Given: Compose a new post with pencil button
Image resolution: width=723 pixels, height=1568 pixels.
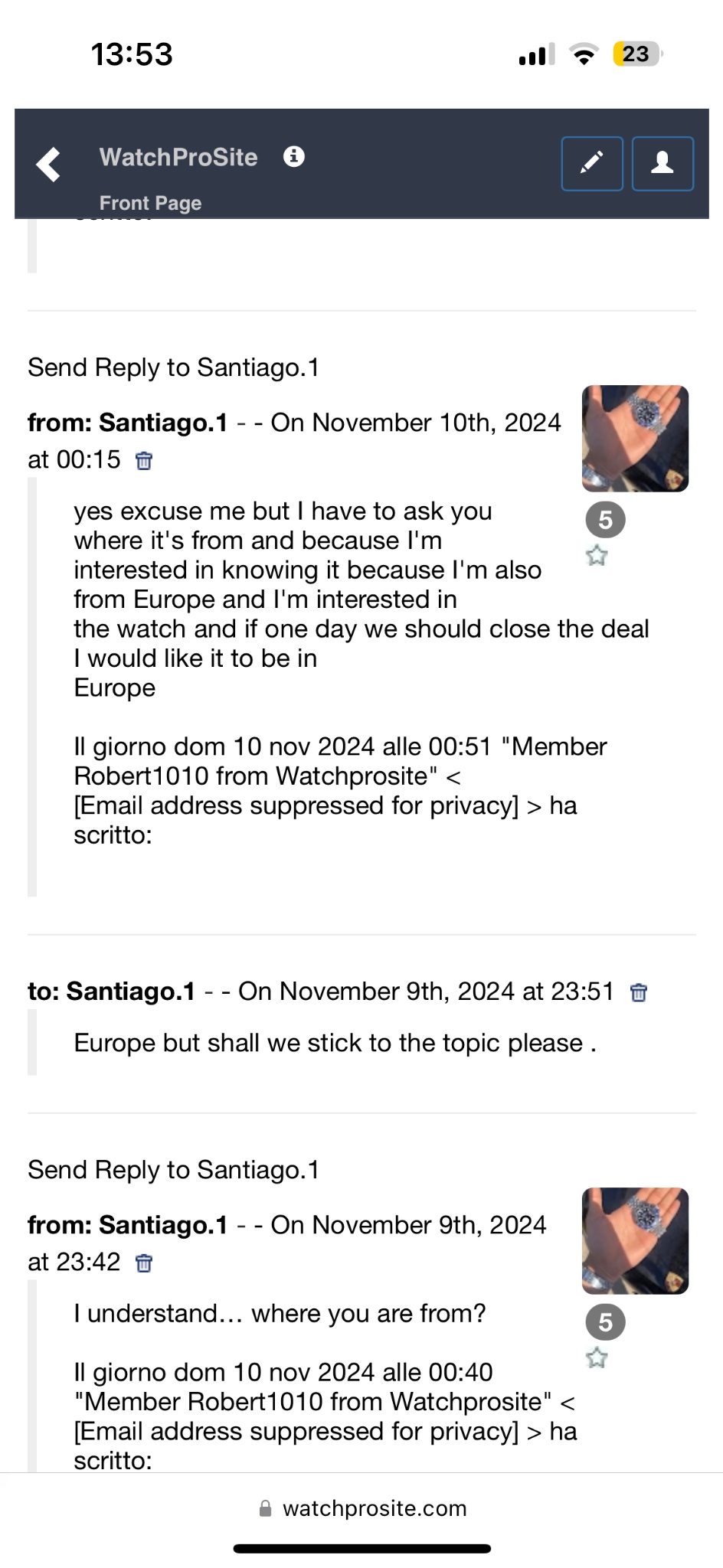Looking at the screenshot, I should pos(591,163).
